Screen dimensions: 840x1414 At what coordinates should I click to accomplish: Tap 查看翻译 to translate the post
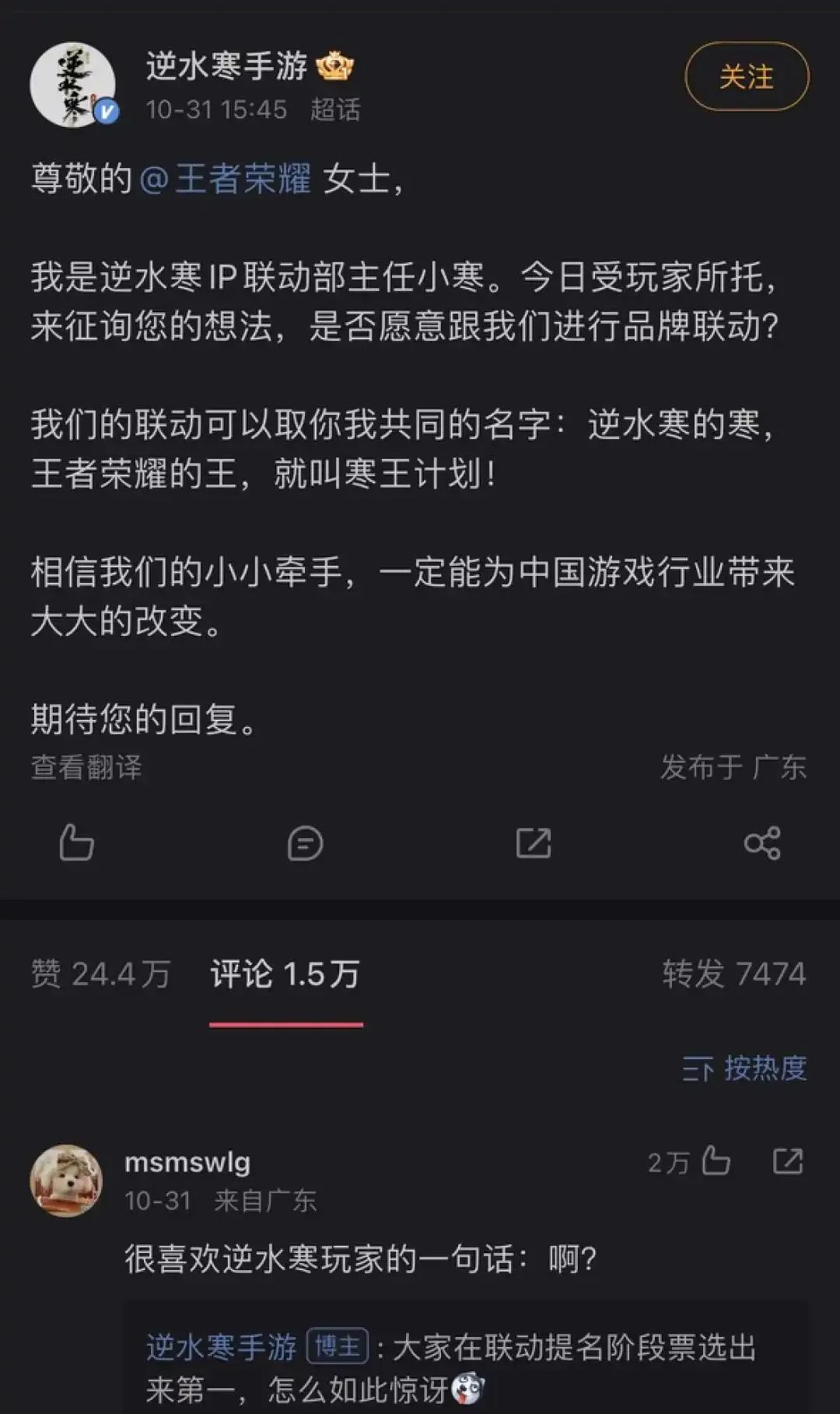click(x=86, y=767)
